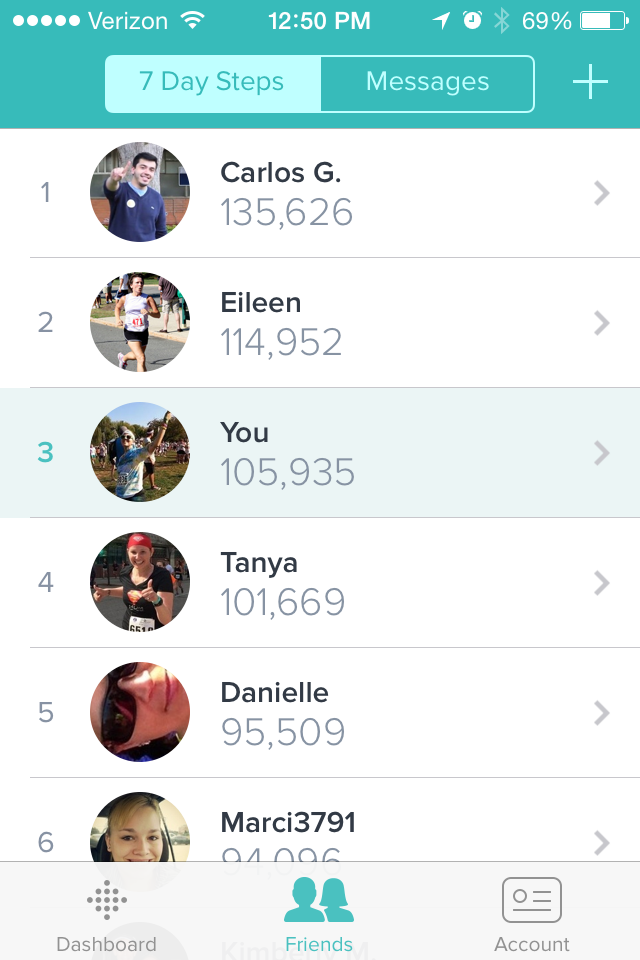This screenshot has height=960, width=640.
Task: Select the Friends tab in bottom bar
Action: click(x=319, y=915)
